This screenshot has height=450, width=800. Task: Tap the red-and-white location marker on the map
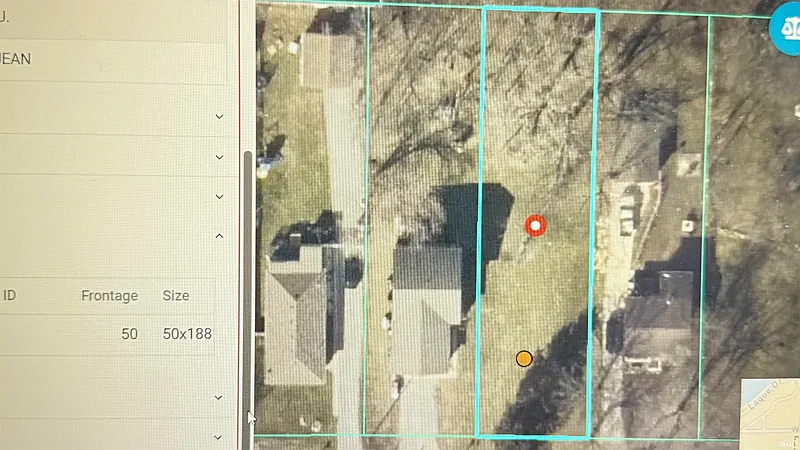pyautogui.click(x=536, y=225)
